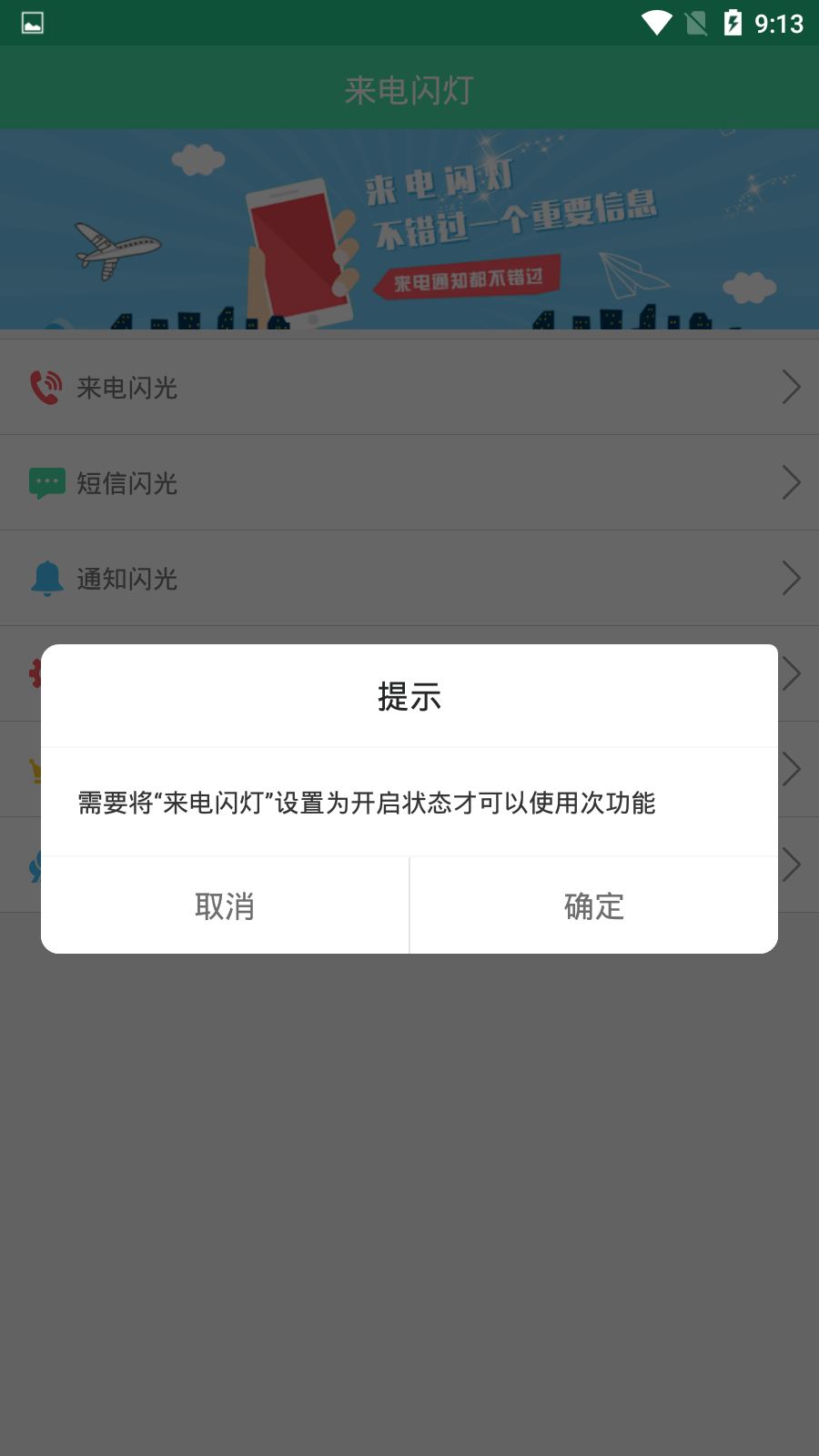
Task: Confirm the prompt with 确定
Action: (x=594, y=905)
